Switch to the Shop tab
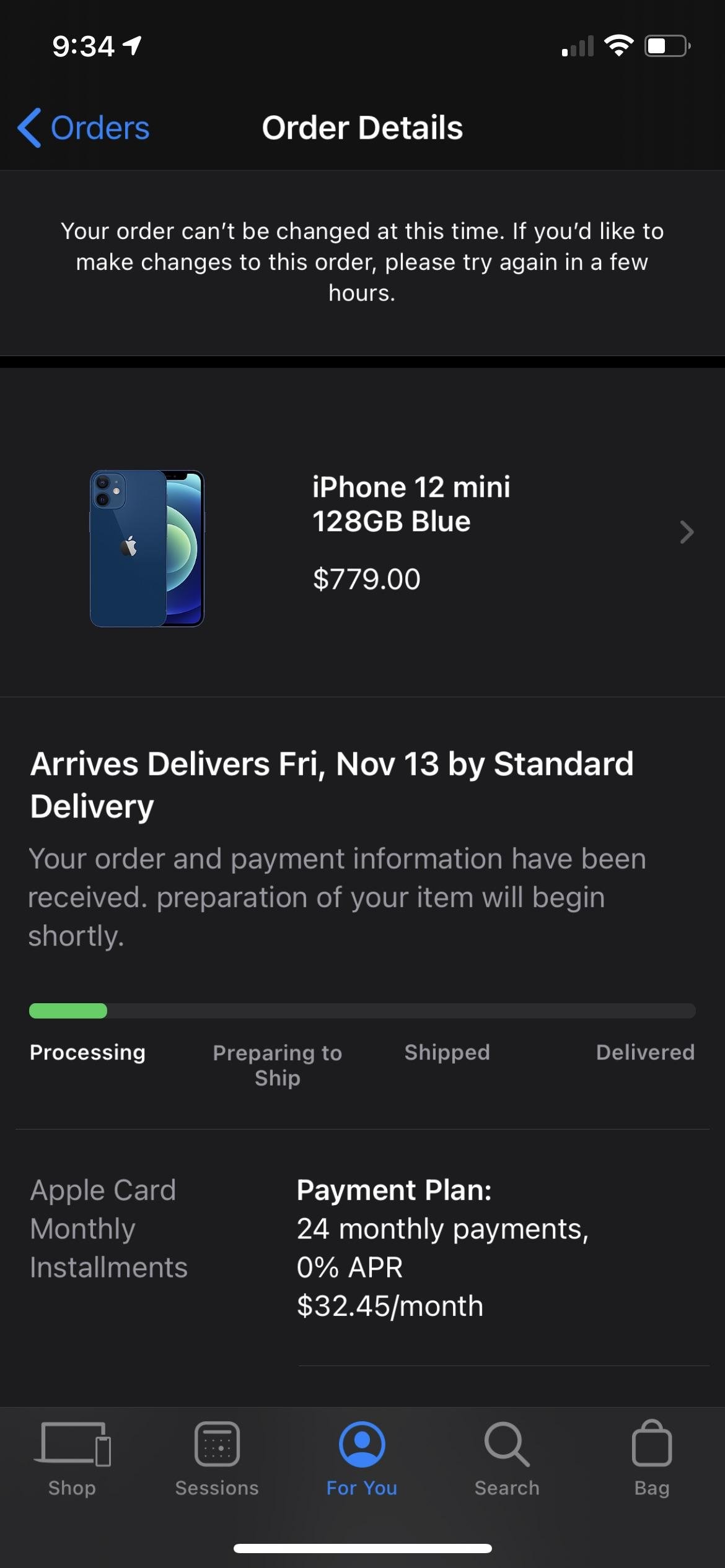The height and width of the screenshot is (1568, 725). [72, 1458]
